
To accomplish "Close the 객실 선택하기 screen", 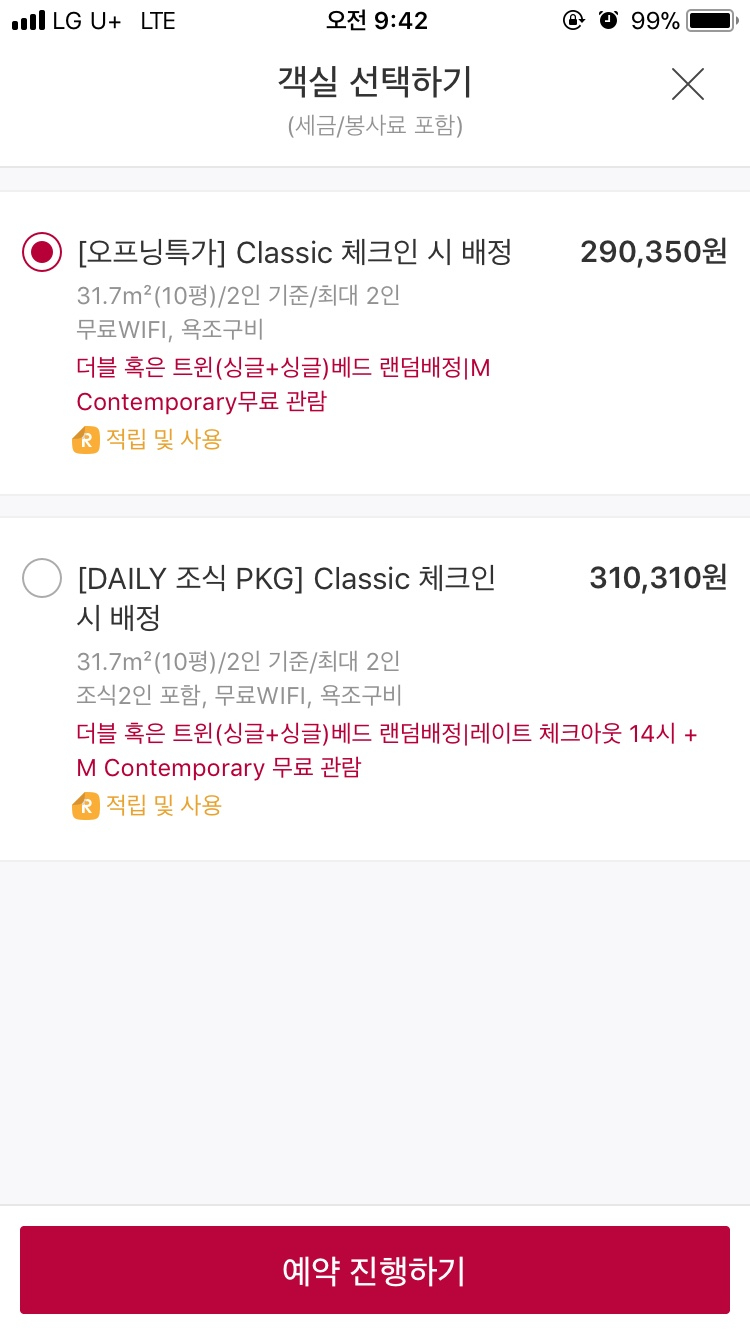I will point(688,84).
